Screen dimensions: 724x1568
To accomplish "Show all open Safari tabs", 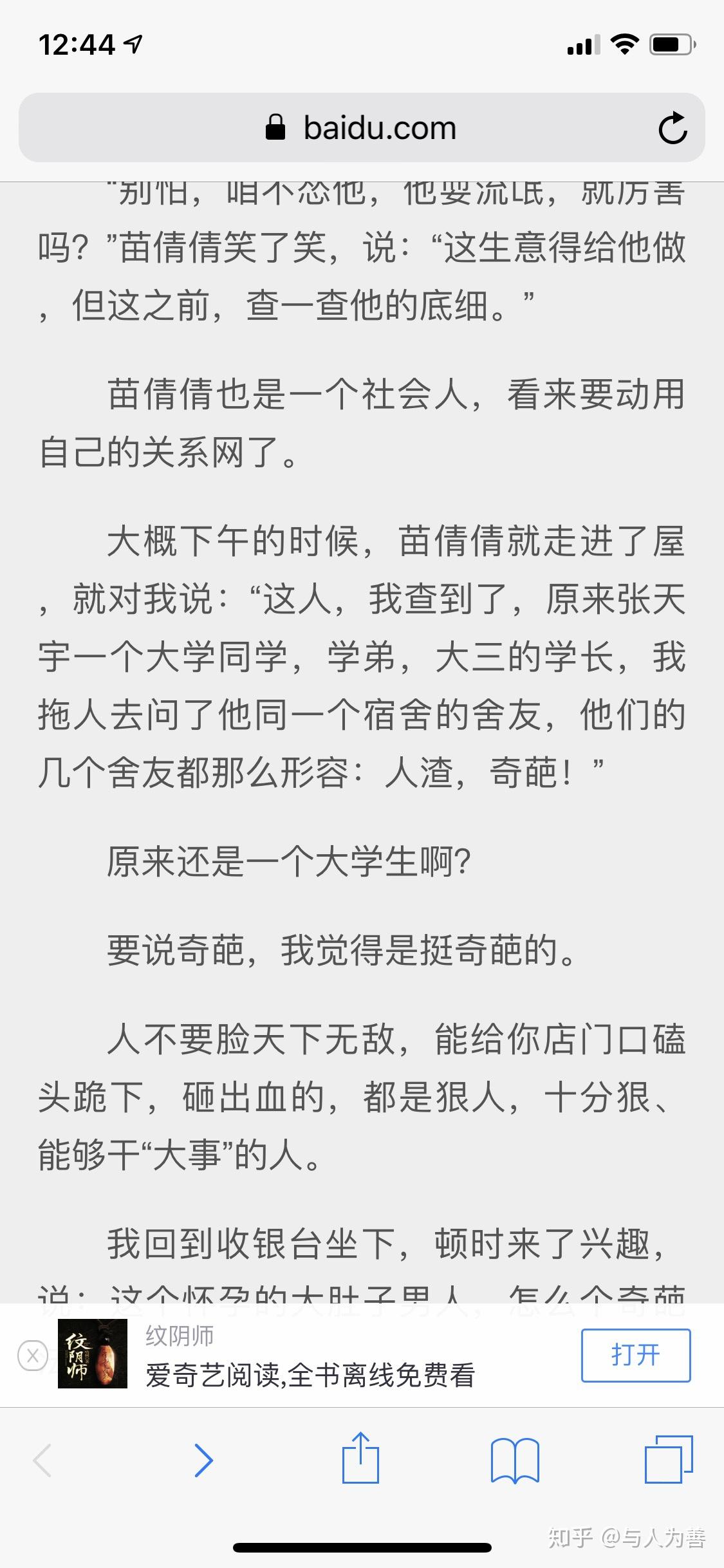I will click(x=669, y=1460).
